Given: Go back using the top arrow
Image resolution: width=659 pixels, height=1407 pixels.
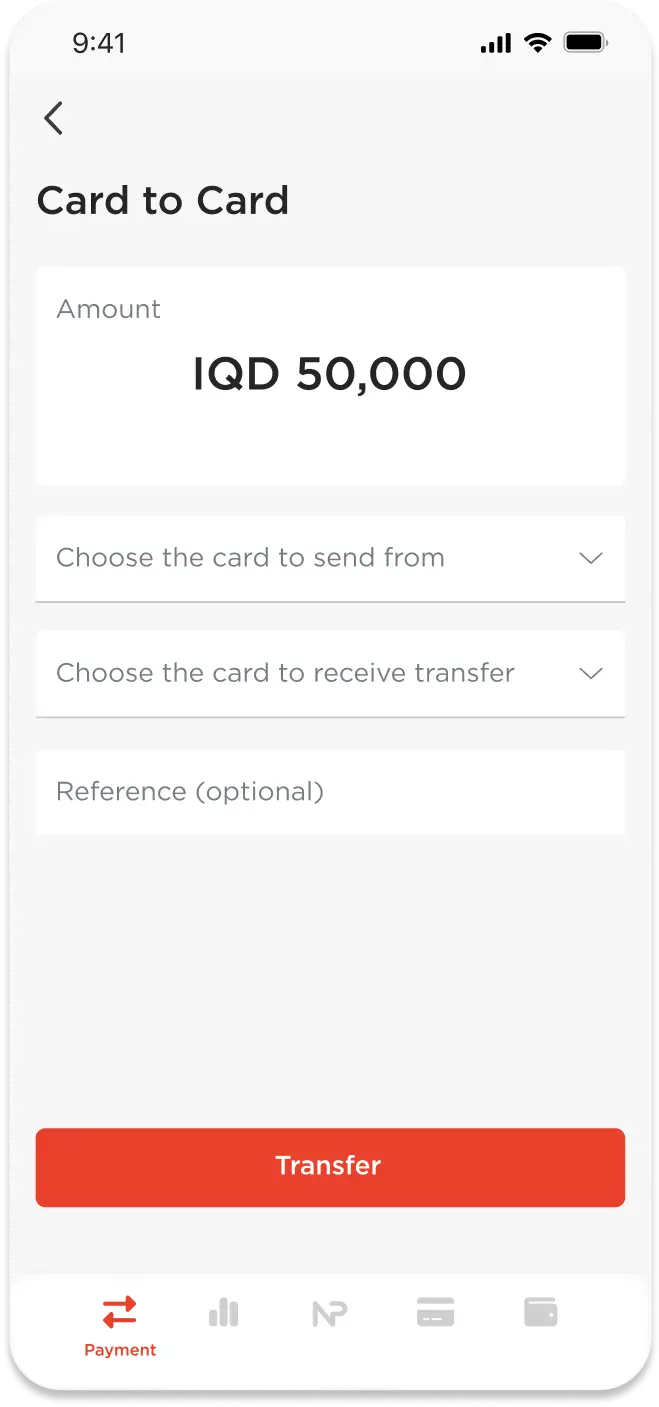Looking at the screenshot, I should tap(54, 118).
